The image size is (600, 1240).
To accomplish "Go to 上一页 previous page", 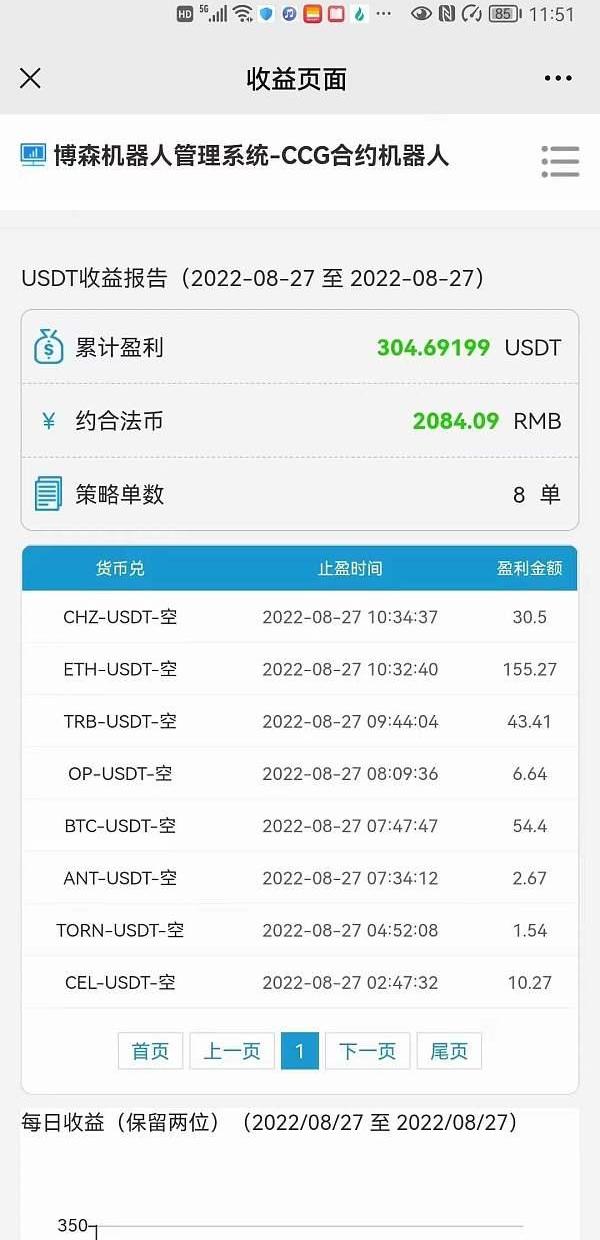I will pyautogui.click(x=232, y=1051).
